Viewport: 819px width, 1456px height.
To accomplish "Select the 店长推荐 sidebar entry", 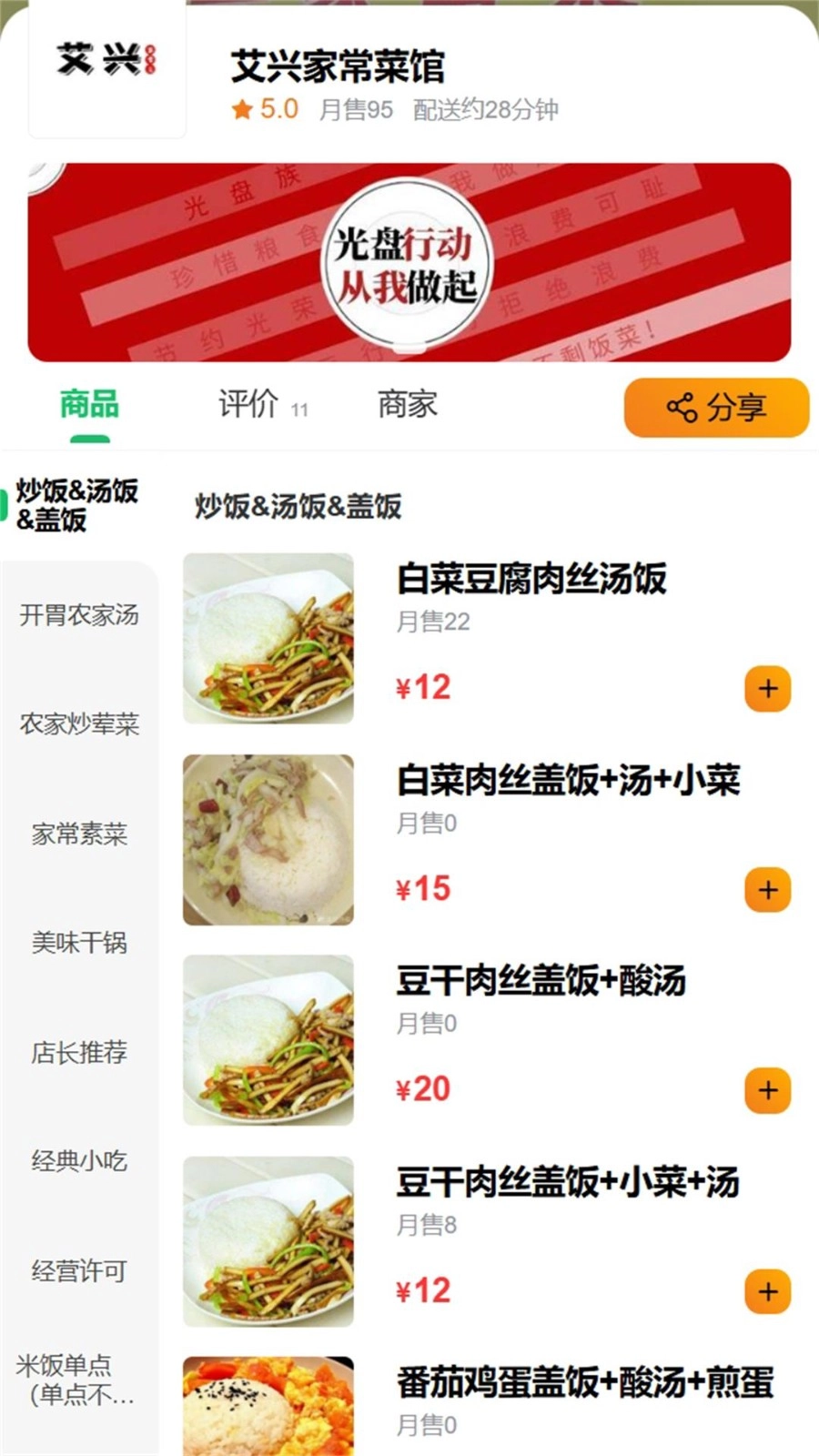I will (80, 1054).
